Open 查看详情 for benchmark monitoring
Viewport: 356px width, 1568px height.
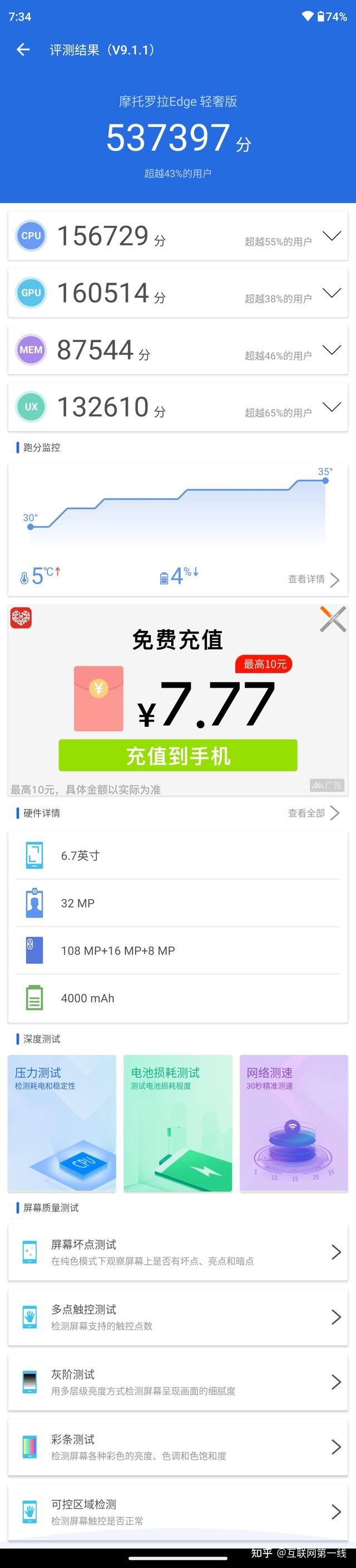[x=313, y=579]
